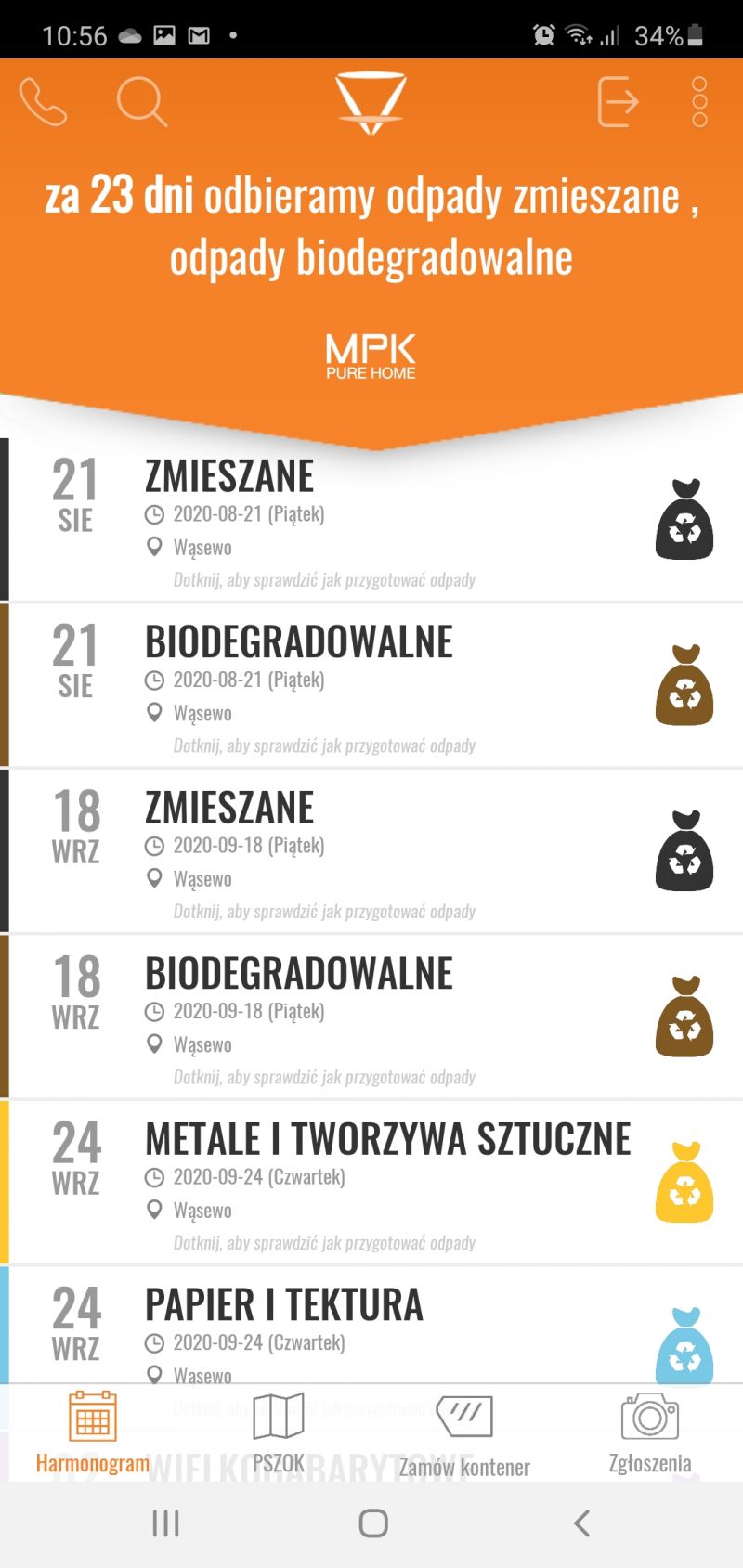Open the search magnifier
Viewport: 743px width, 1568px height.
[142, 101]
